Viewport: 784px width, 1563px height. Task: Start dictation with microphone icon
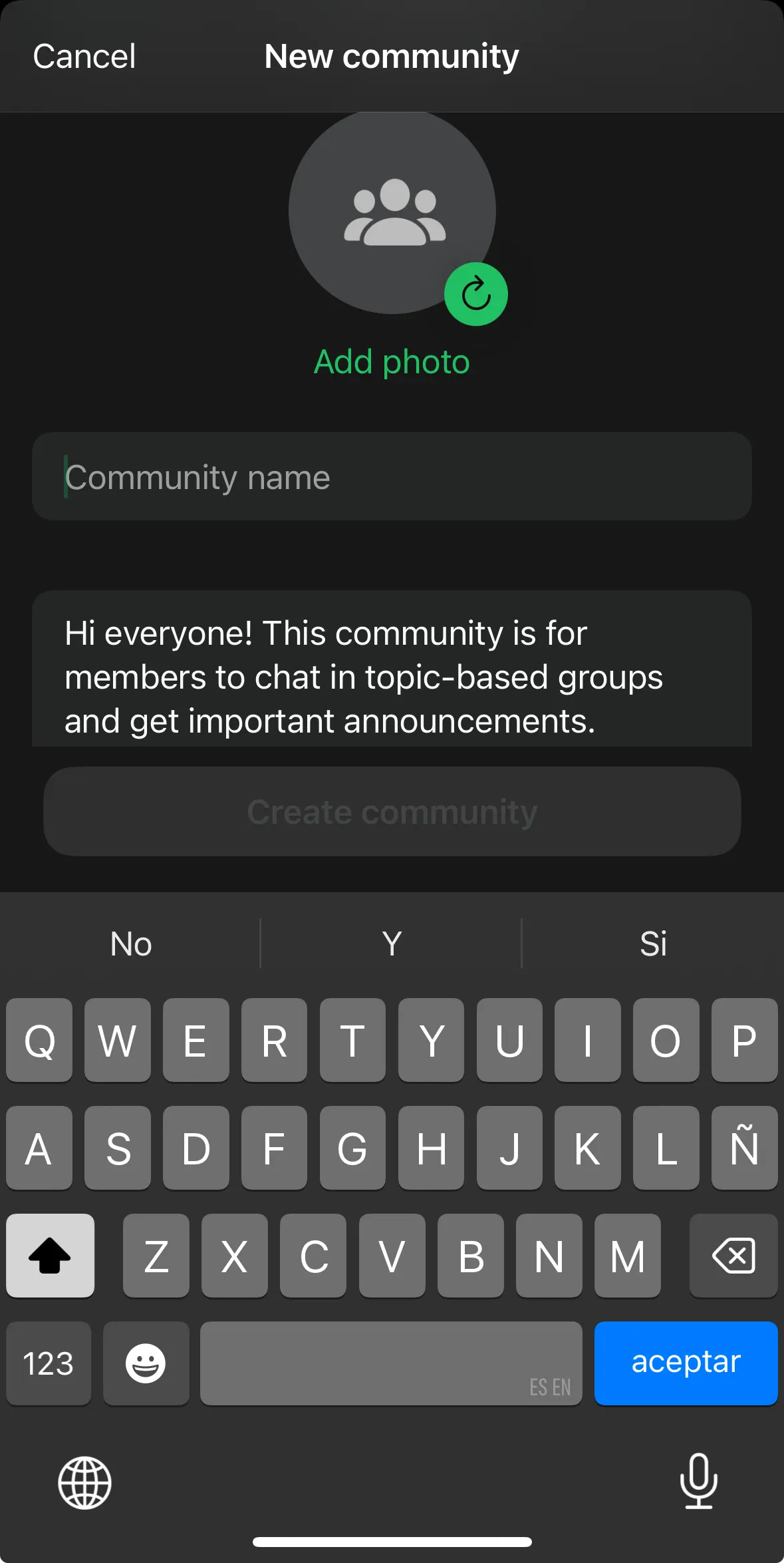[x=698, y=1481]
